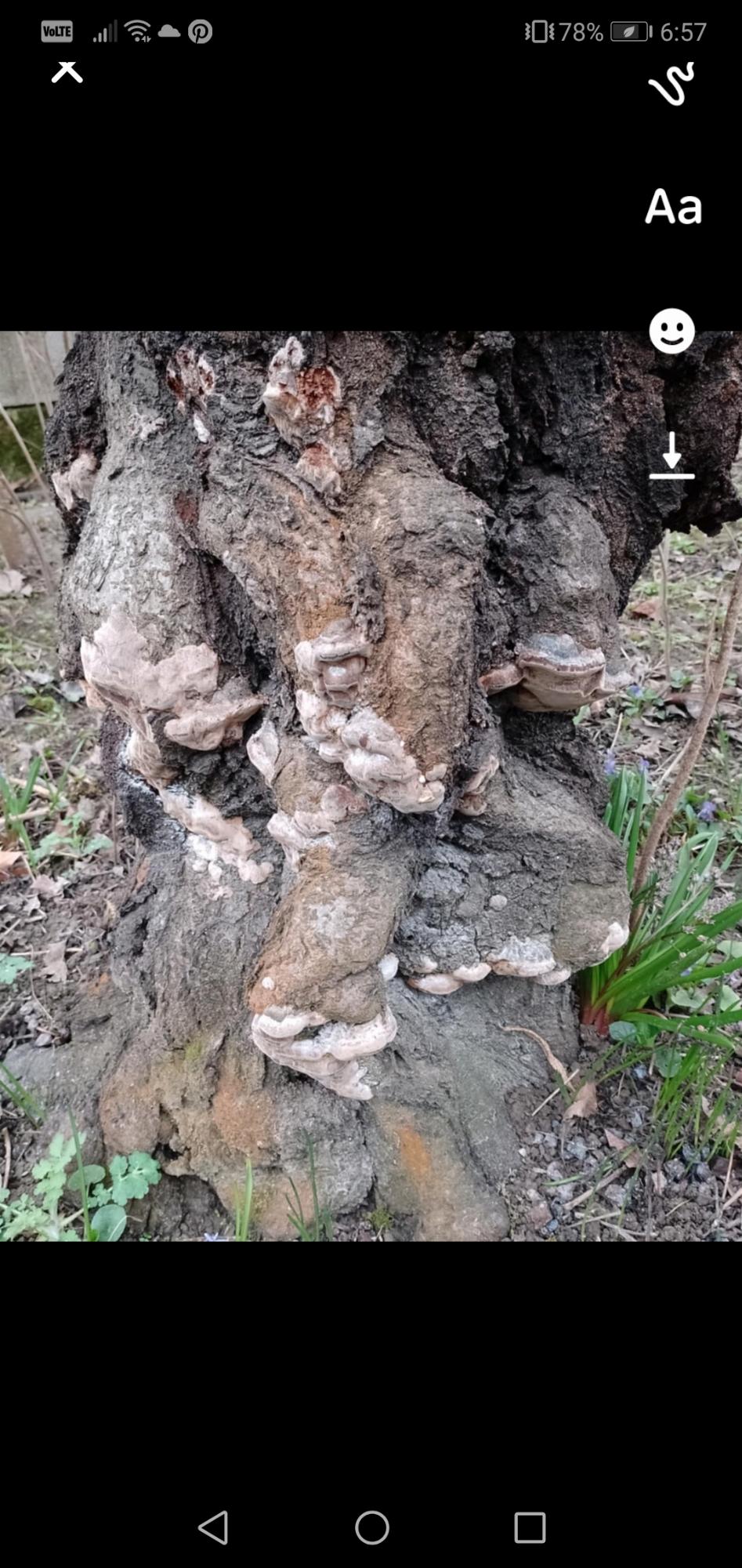This screenshot has height=1568, width=742.
Task: Go back using the system back button
Action: click(x=213, y=1527)
